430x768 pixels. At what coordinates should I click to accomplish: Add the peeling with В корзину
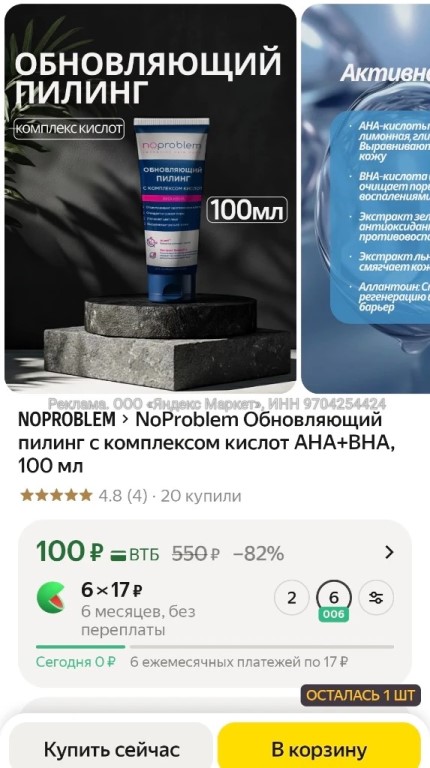pyautogui.click(x=319, y=747)
